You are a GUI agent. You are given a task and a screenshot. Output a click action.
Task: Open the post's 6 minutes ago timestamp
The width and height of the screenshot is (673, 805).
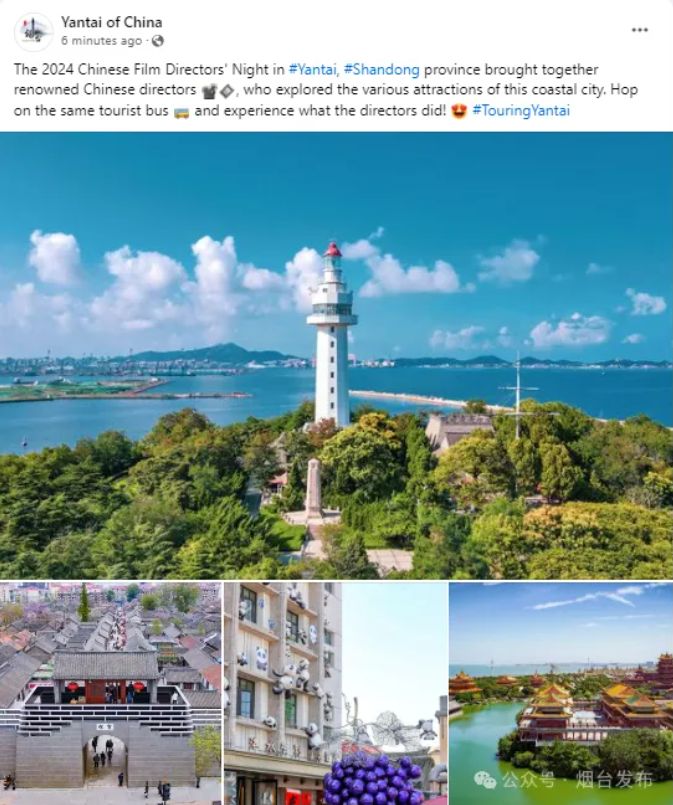coord(101,41)
